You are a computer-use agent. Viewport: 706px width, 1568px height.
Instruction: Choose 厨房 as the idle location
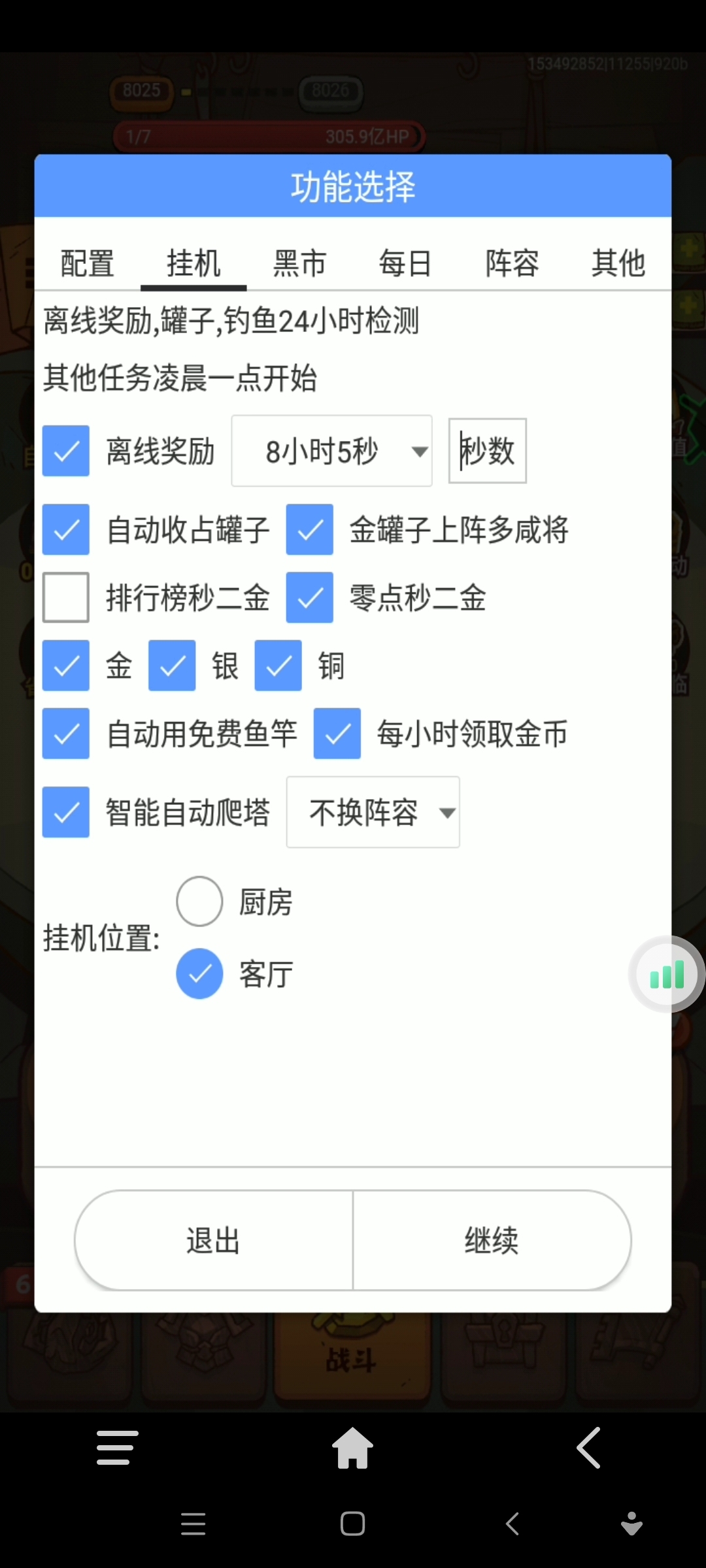199,902
